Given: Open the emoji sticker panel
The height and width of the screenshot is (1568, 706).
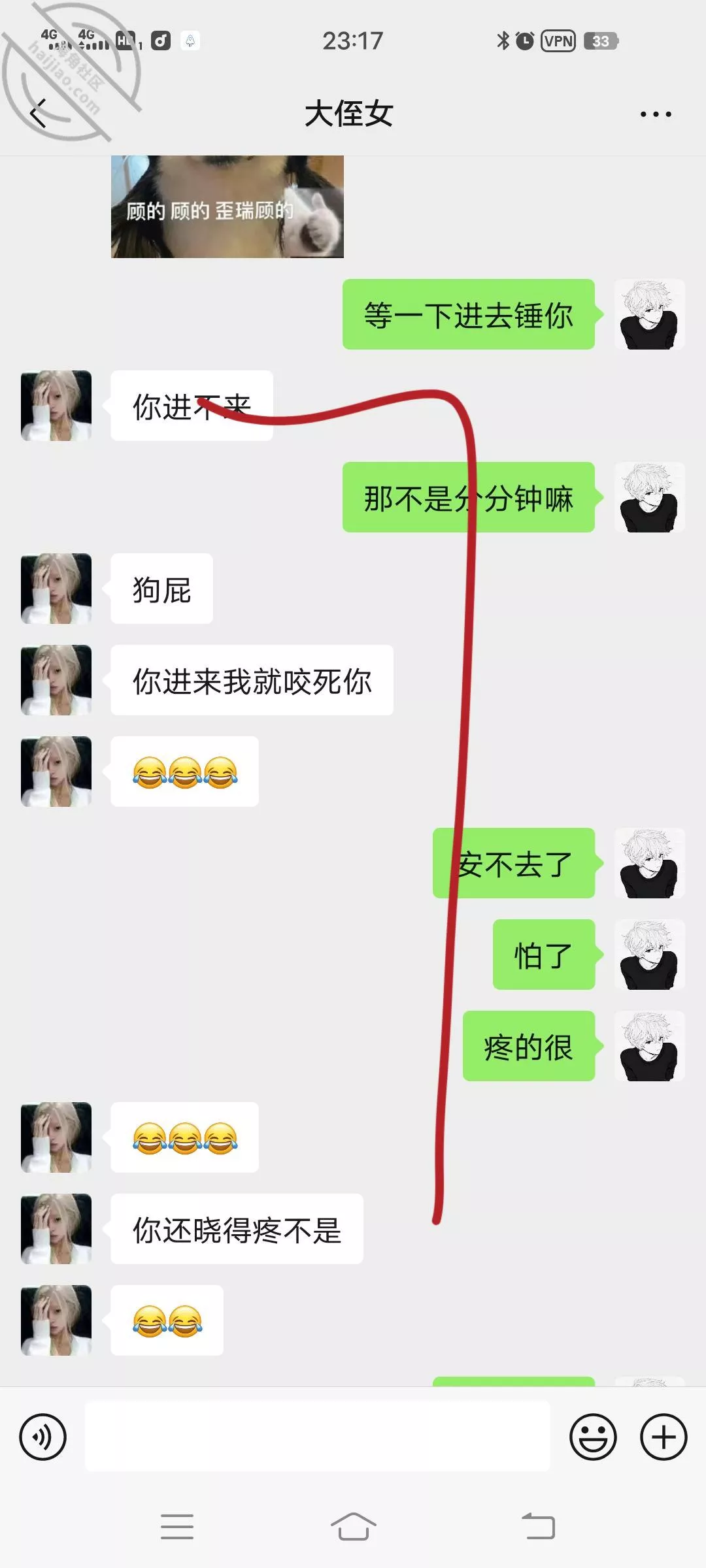Looking at the screenshot, I should (593, 1437).
